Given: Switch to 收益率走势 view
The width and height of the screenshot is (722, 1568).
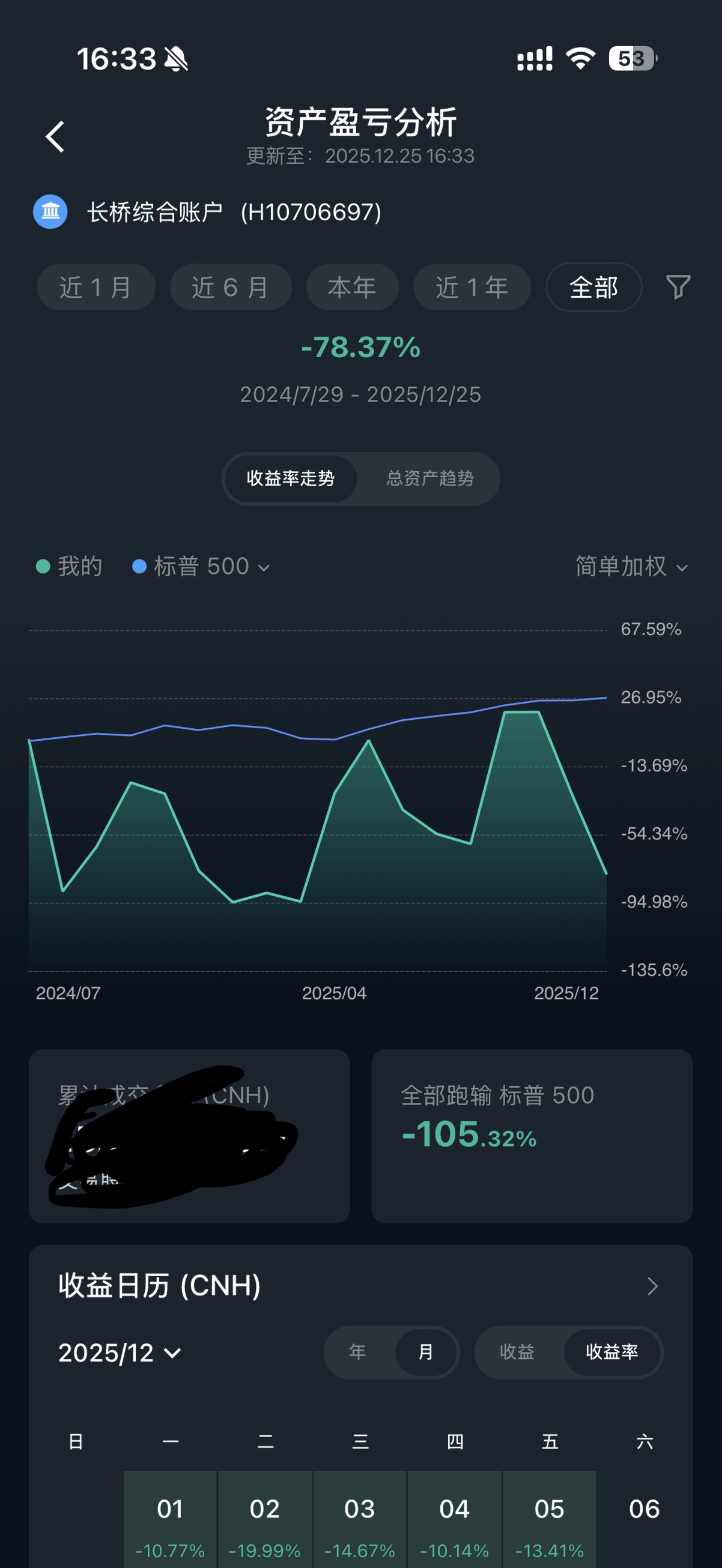Looking at the screenshot, I should point(291,478).
